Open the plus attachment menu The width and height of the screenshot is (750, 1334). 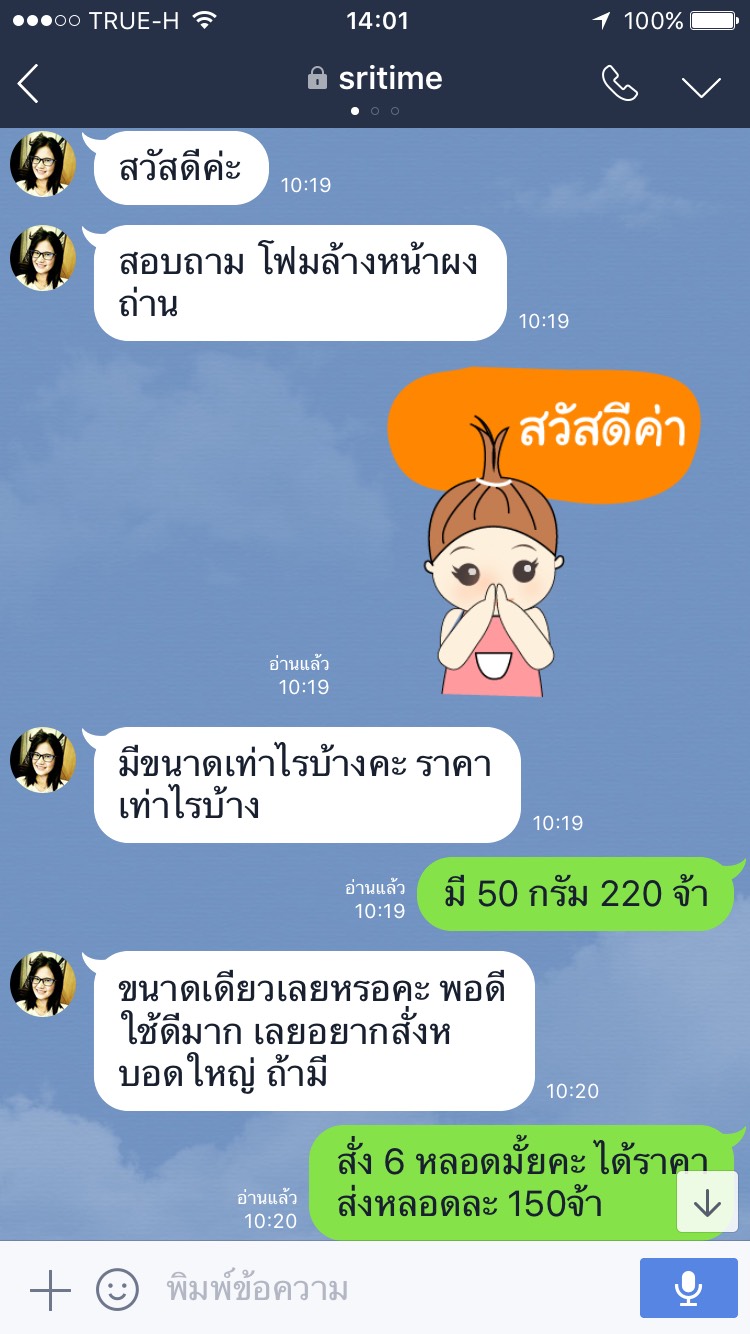(50, 1290)
